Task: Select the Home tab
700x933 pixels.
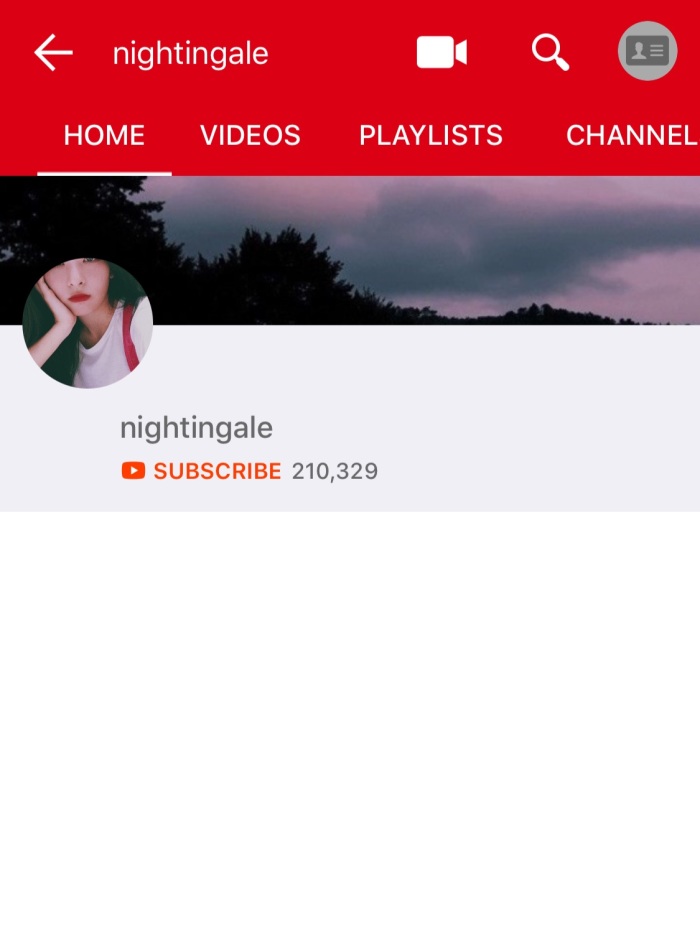Action: 104,136
